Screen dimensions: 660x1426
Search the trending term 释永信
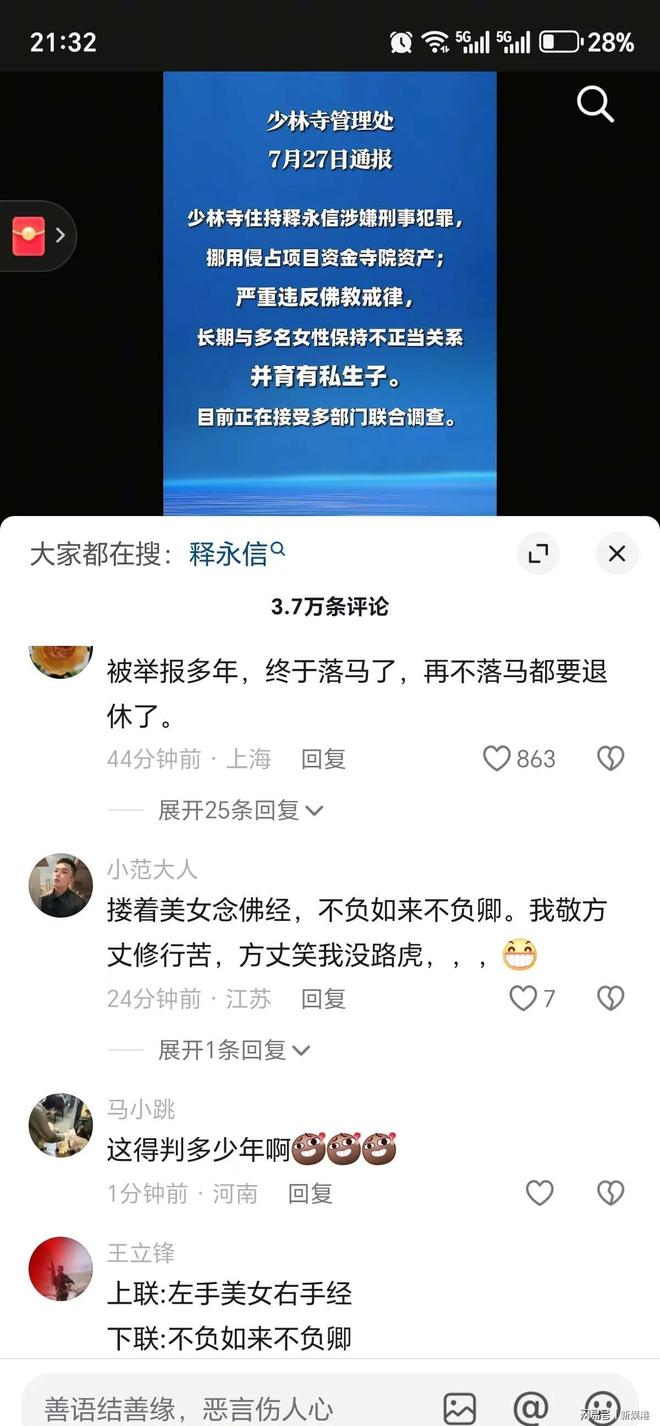(237, 553)
